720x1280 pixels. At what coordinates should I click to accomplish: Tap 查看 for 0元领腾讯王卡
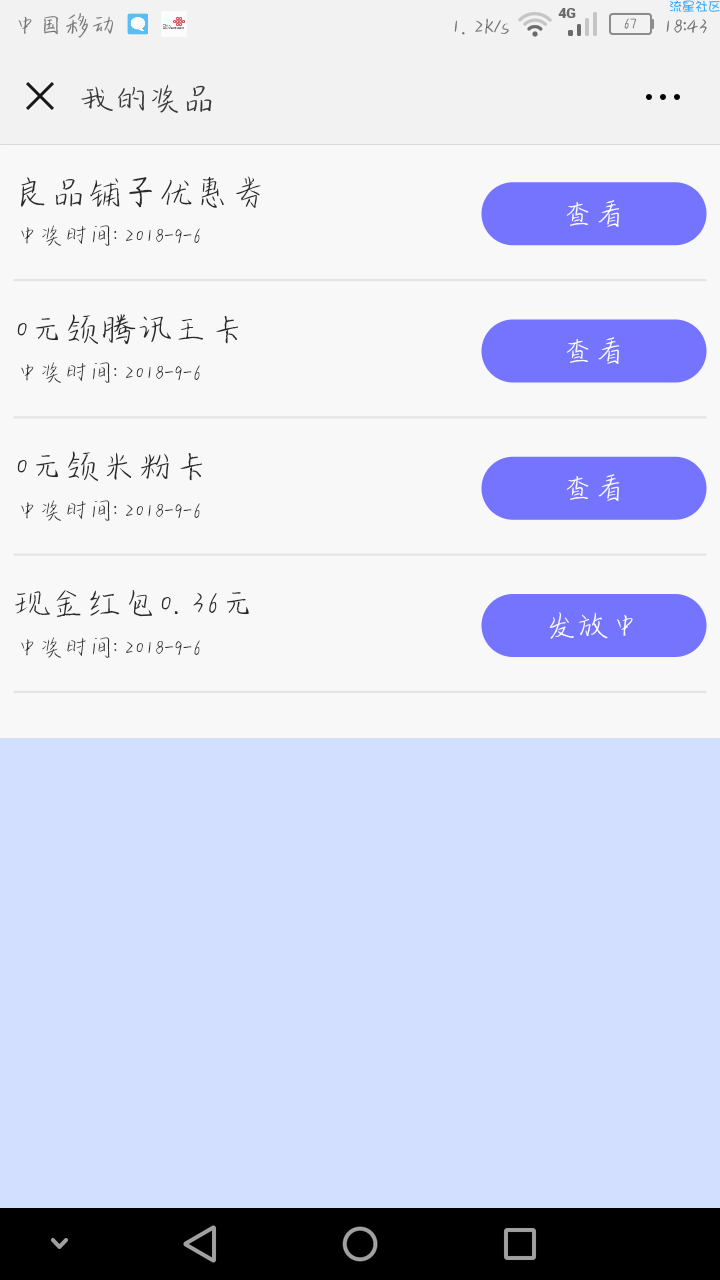(x=594, y=351)
